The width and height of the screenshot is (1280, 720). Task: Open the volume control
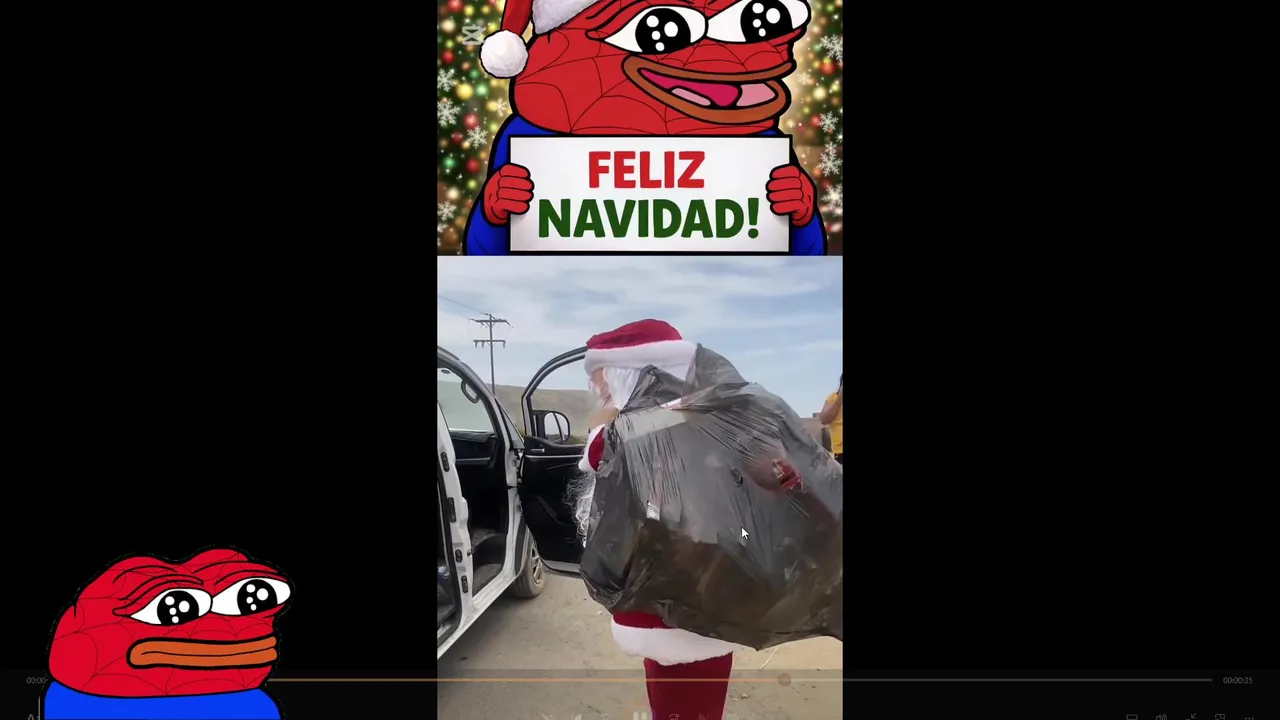coord(1161,717)
